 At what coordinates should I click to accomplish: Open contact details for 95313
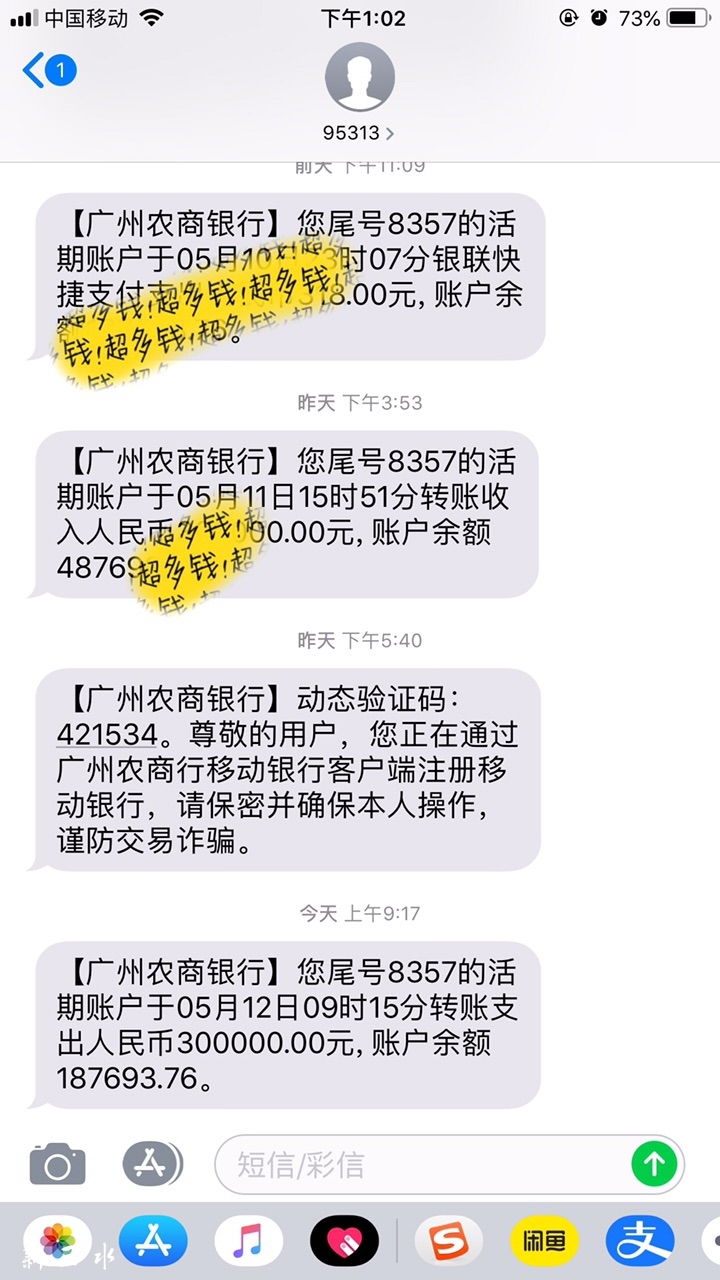pyautogui.click(x=360, y=92)
